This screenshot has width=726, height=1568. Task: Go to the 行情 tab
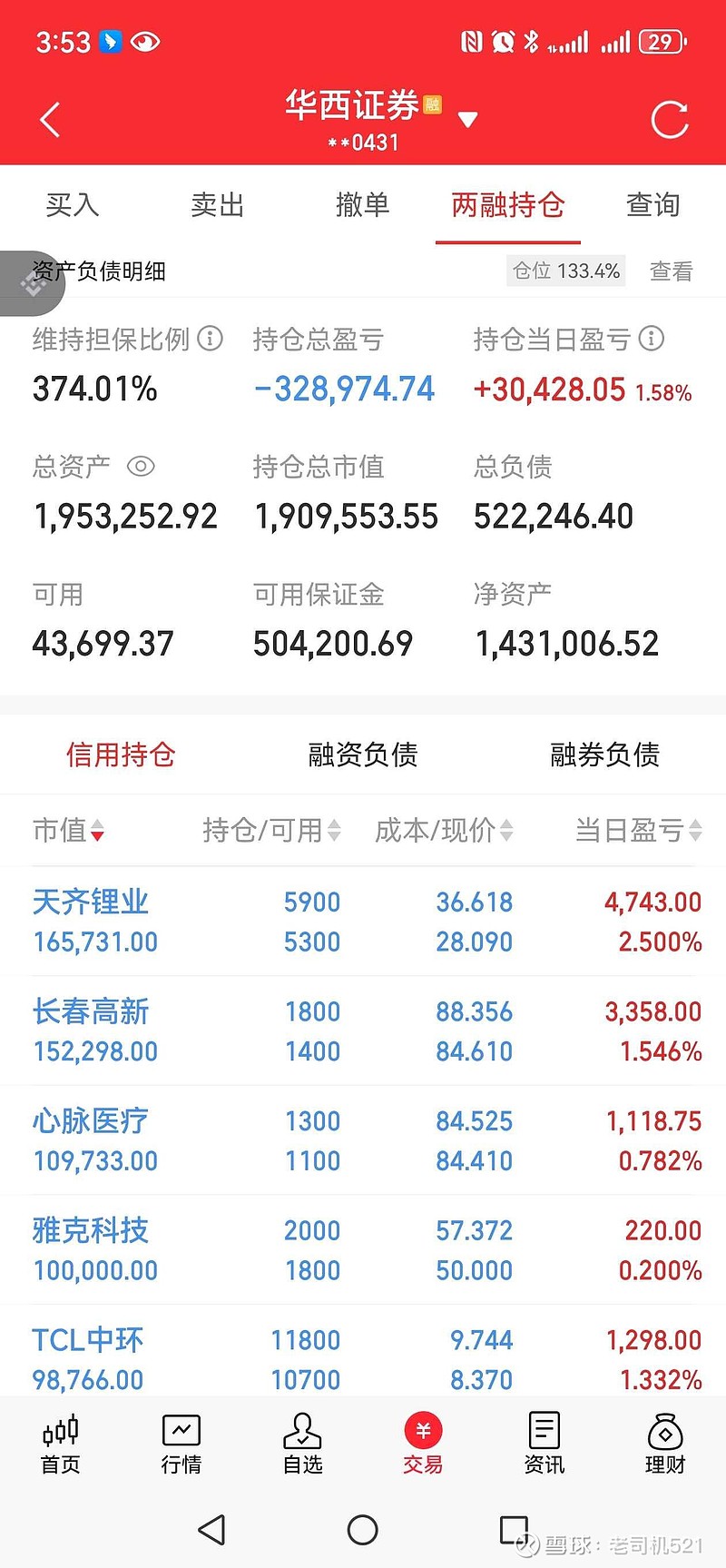pos(181,1445)
